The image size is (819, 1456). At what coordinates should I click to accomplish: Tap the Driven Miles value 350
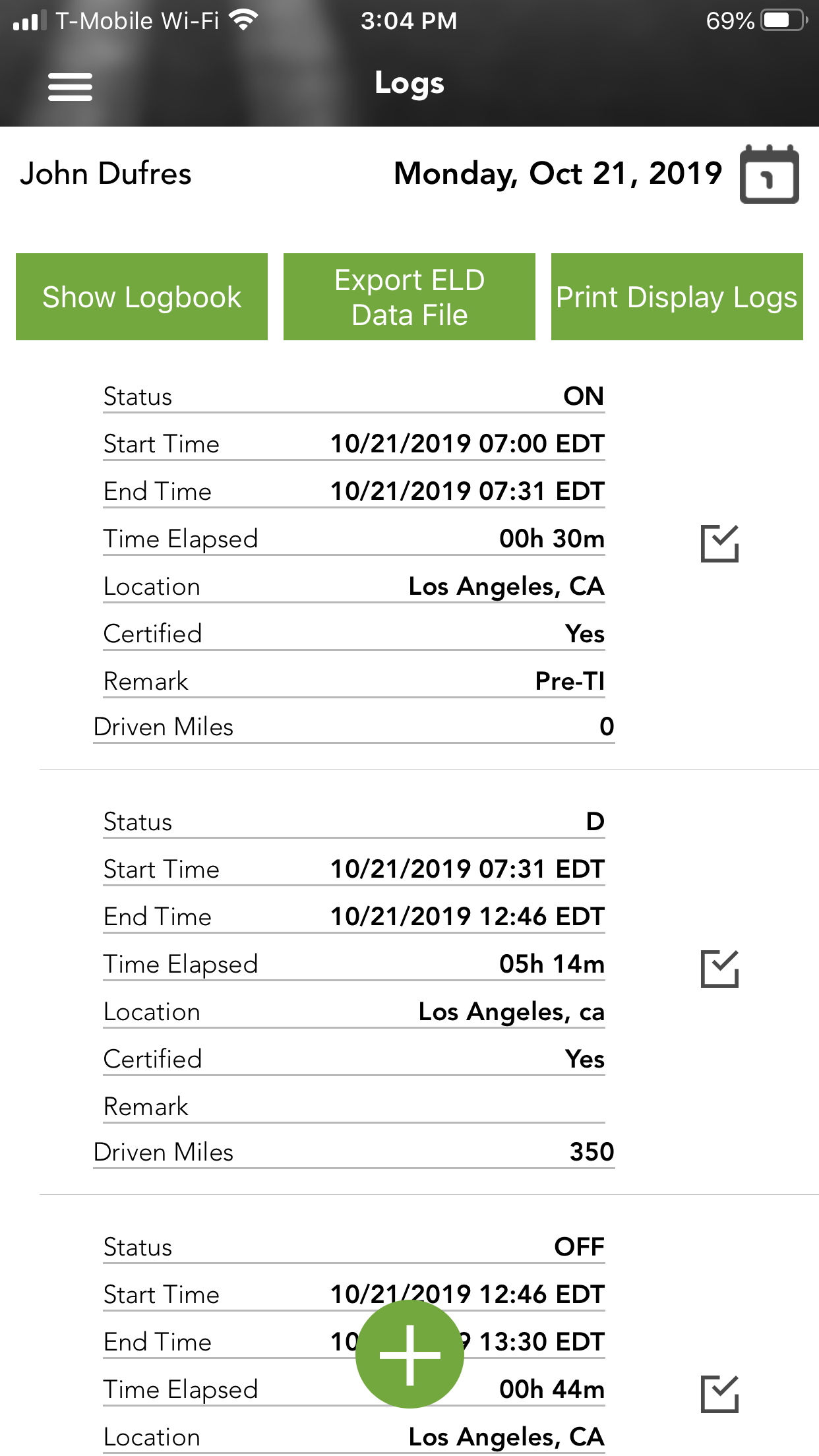(x=591, y=1152)
